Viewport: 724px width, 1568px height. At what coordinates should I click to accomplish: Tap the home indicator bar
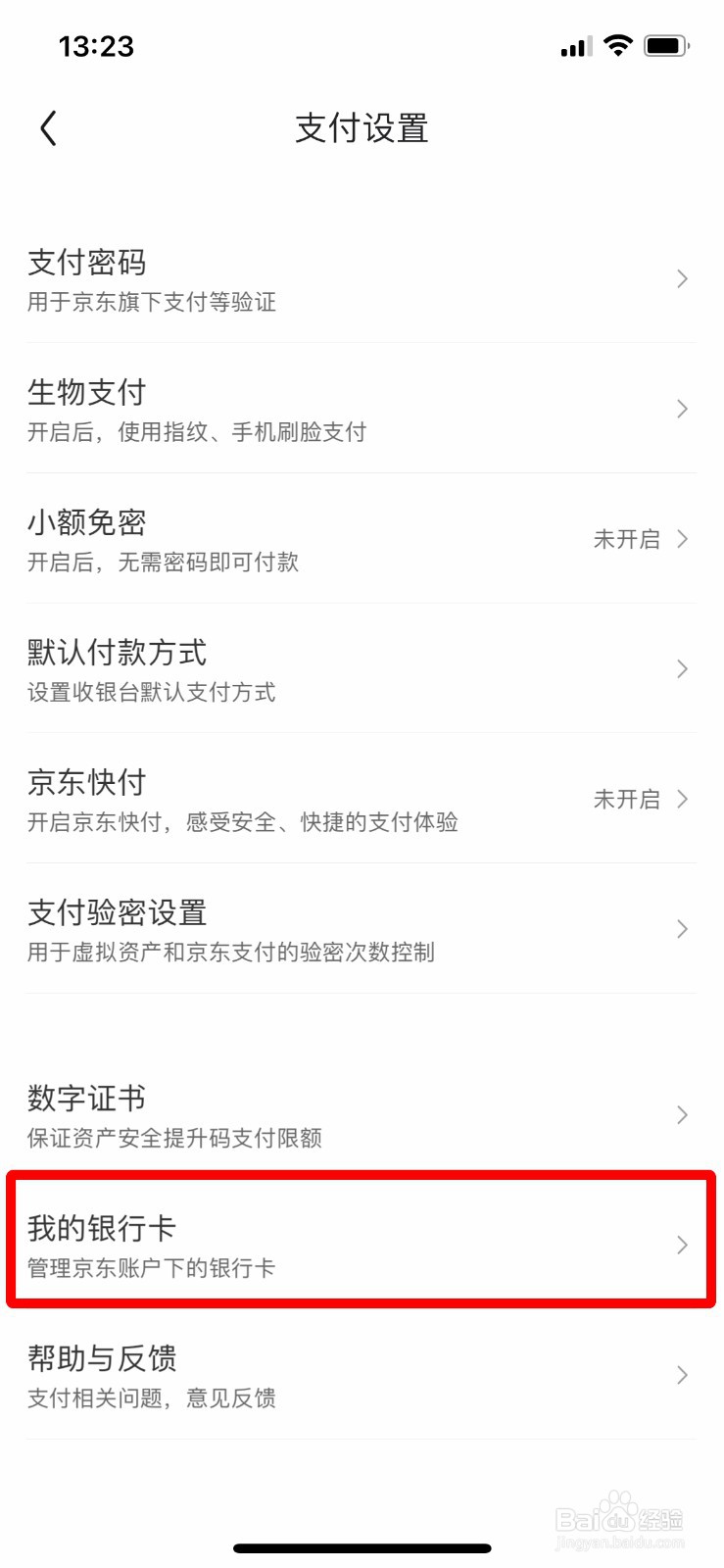[x=362, y=1548]
